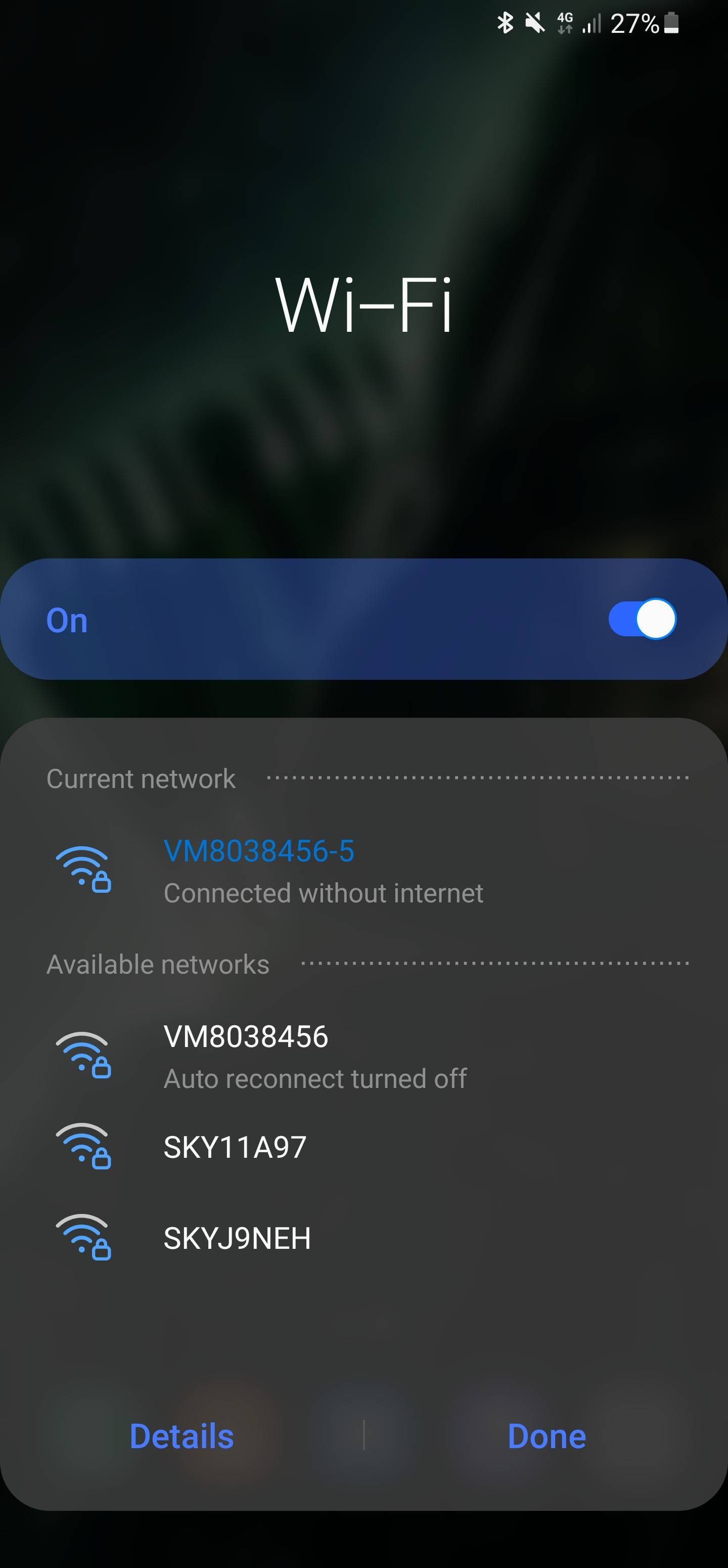Select the SKY11A97 network
The width and height of the screenshot is (728, 1568).
236,1147
